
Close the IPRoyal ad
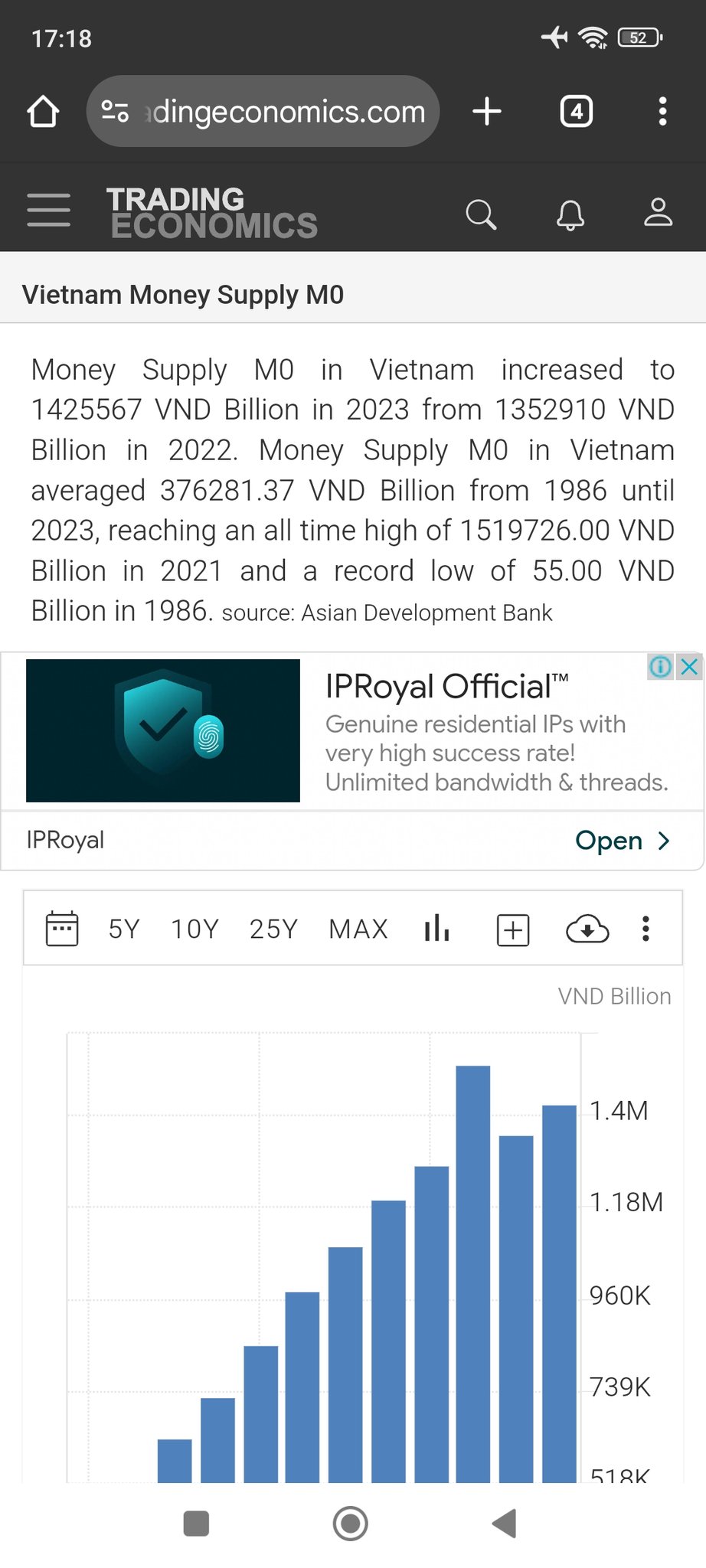(689, 667)
